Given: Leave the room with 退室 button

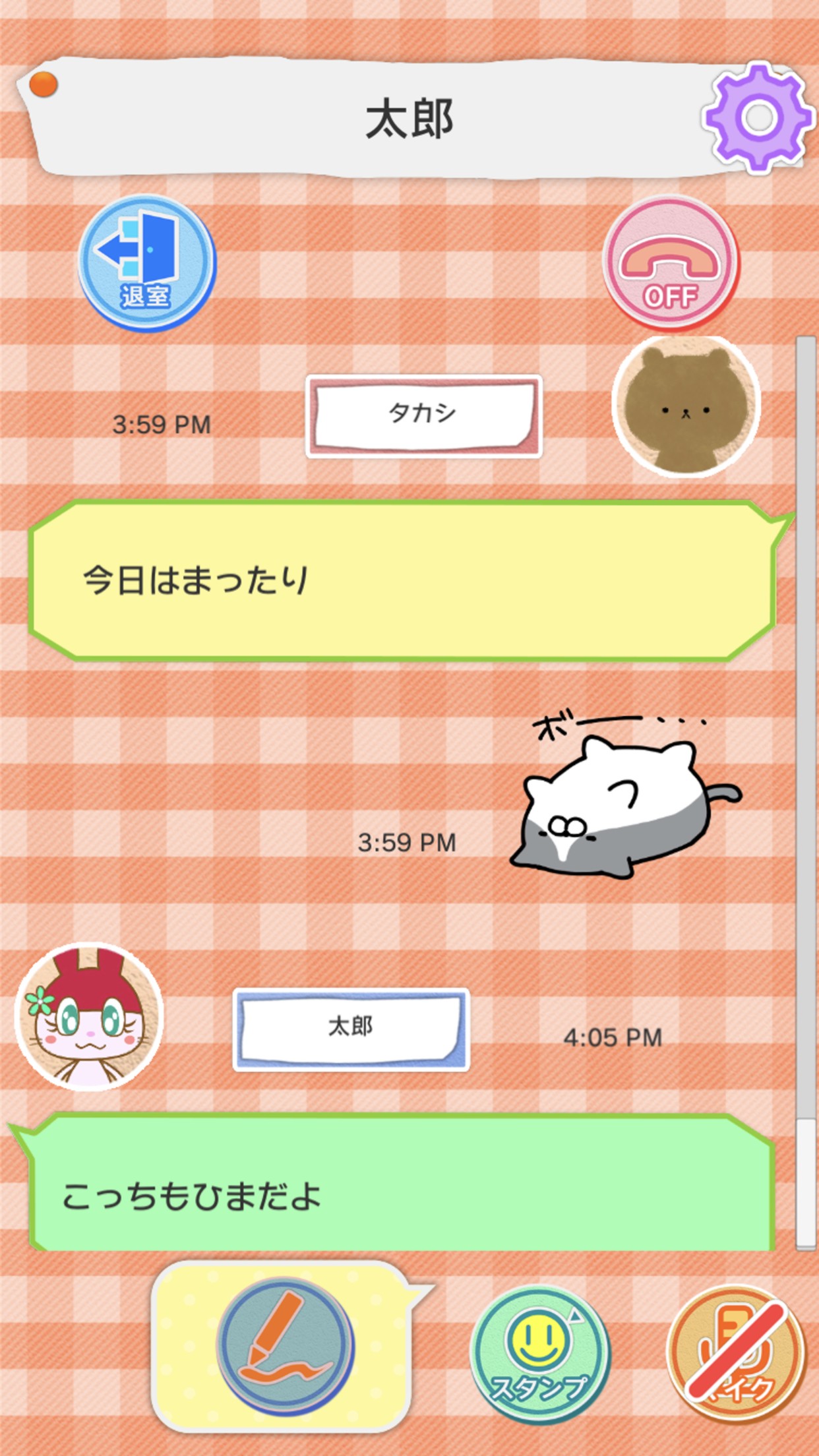Looking at the screenshot, I should pos(146,262).
